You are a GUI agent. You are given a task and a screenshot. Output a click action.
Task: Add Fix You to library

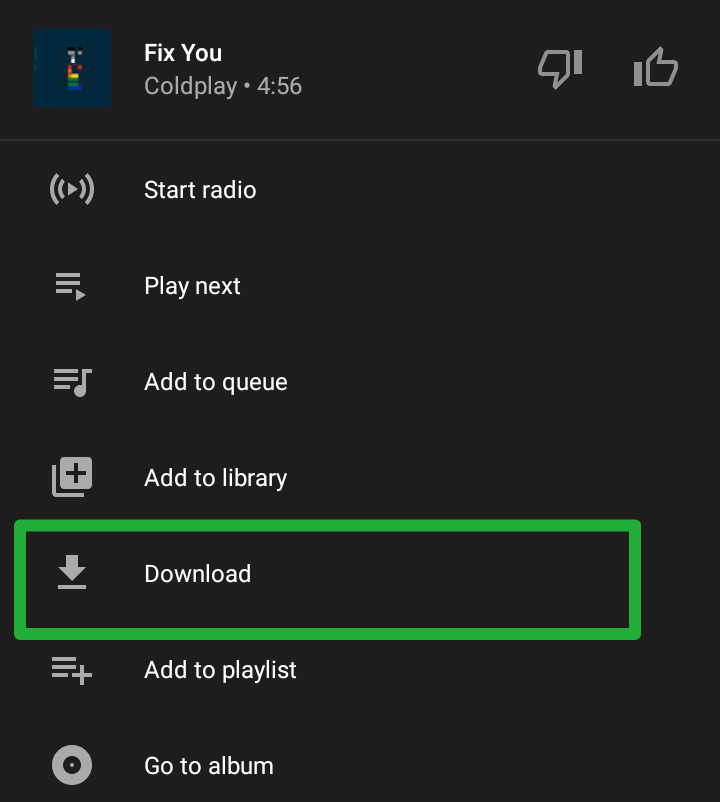[x=360, y=478]
